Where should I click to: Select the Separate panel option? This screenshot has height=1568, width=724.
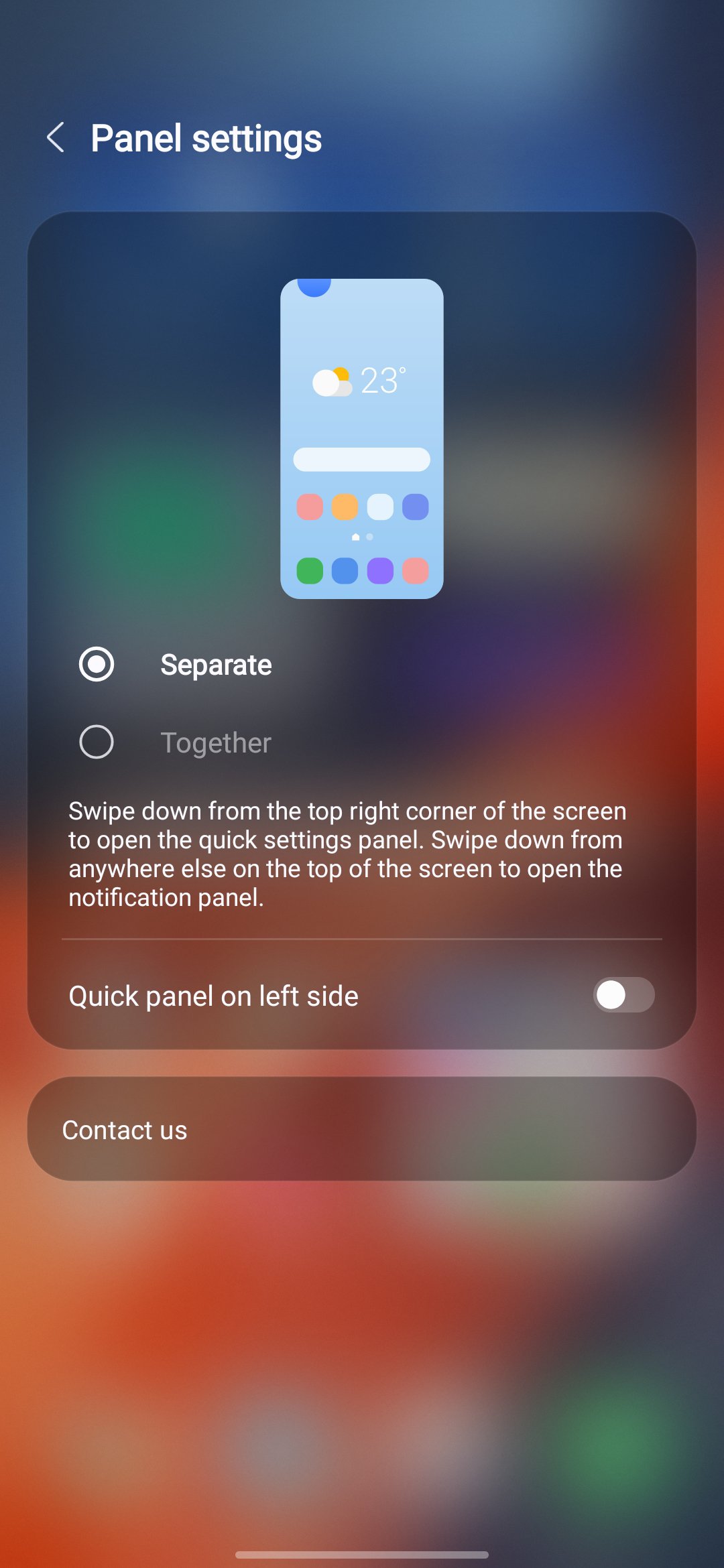tap(97, 664)
